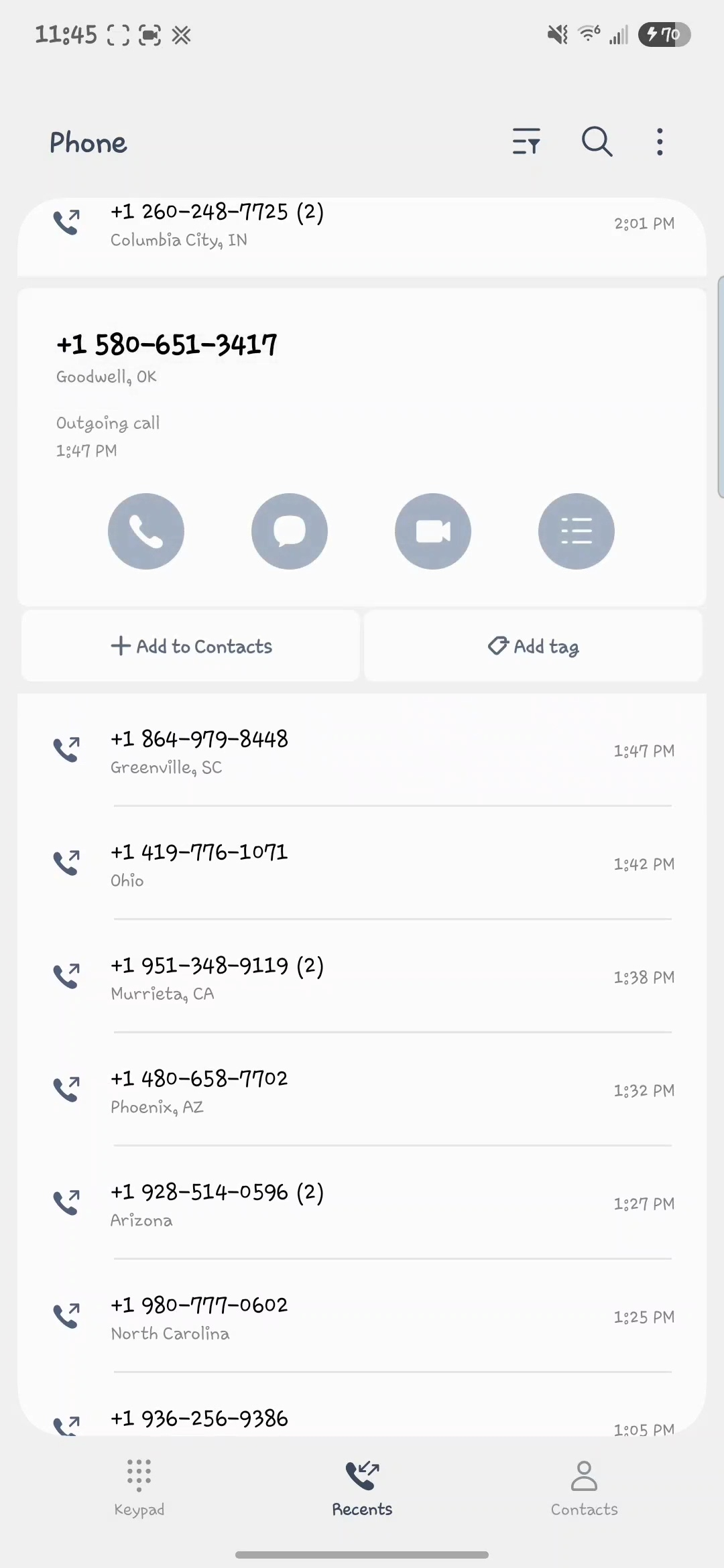Image resolution: width=724 pixels, height=1568 pixels.
Task: Switch to the Keypad tab
Action: (x=139, y=1484)
